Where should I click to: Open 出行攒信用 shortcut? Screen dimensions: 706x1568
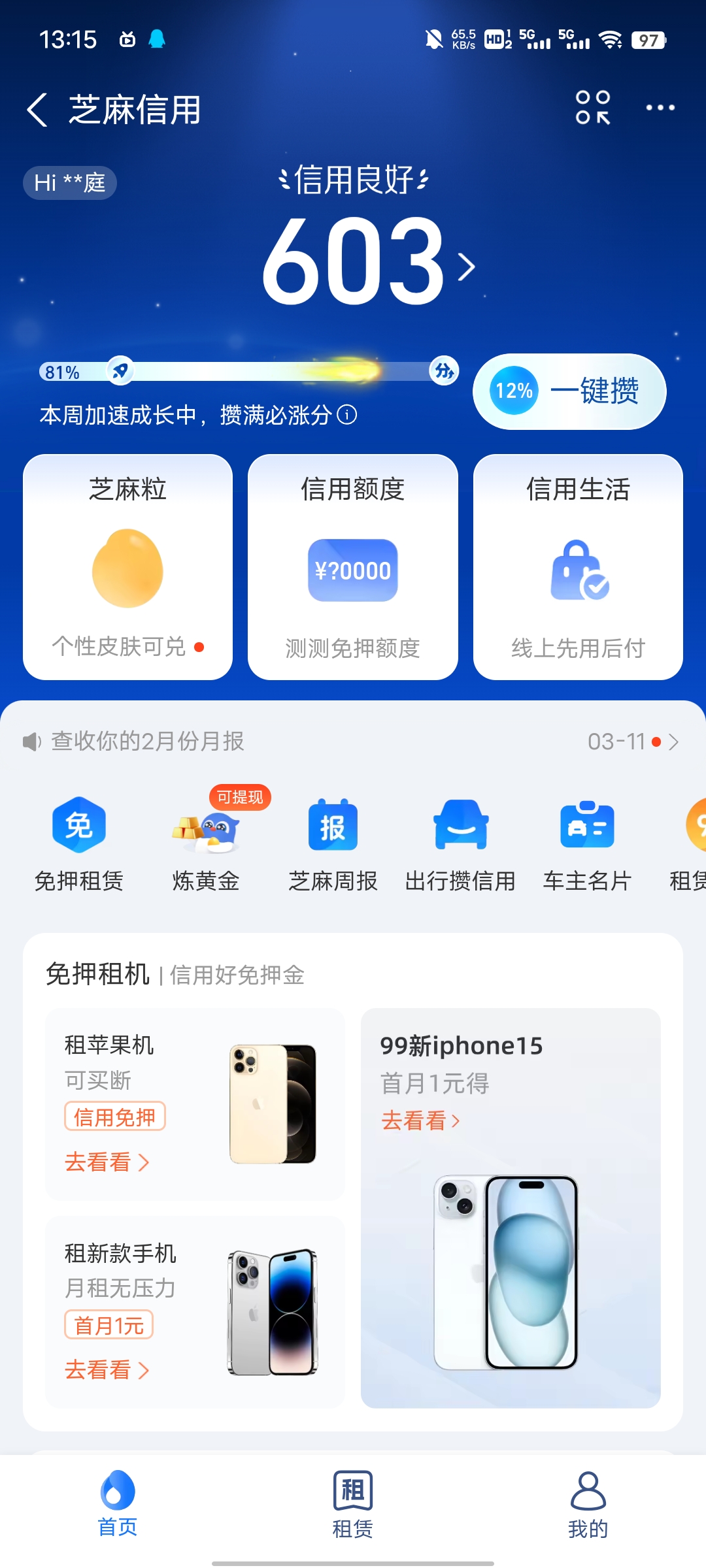(460, 844)
